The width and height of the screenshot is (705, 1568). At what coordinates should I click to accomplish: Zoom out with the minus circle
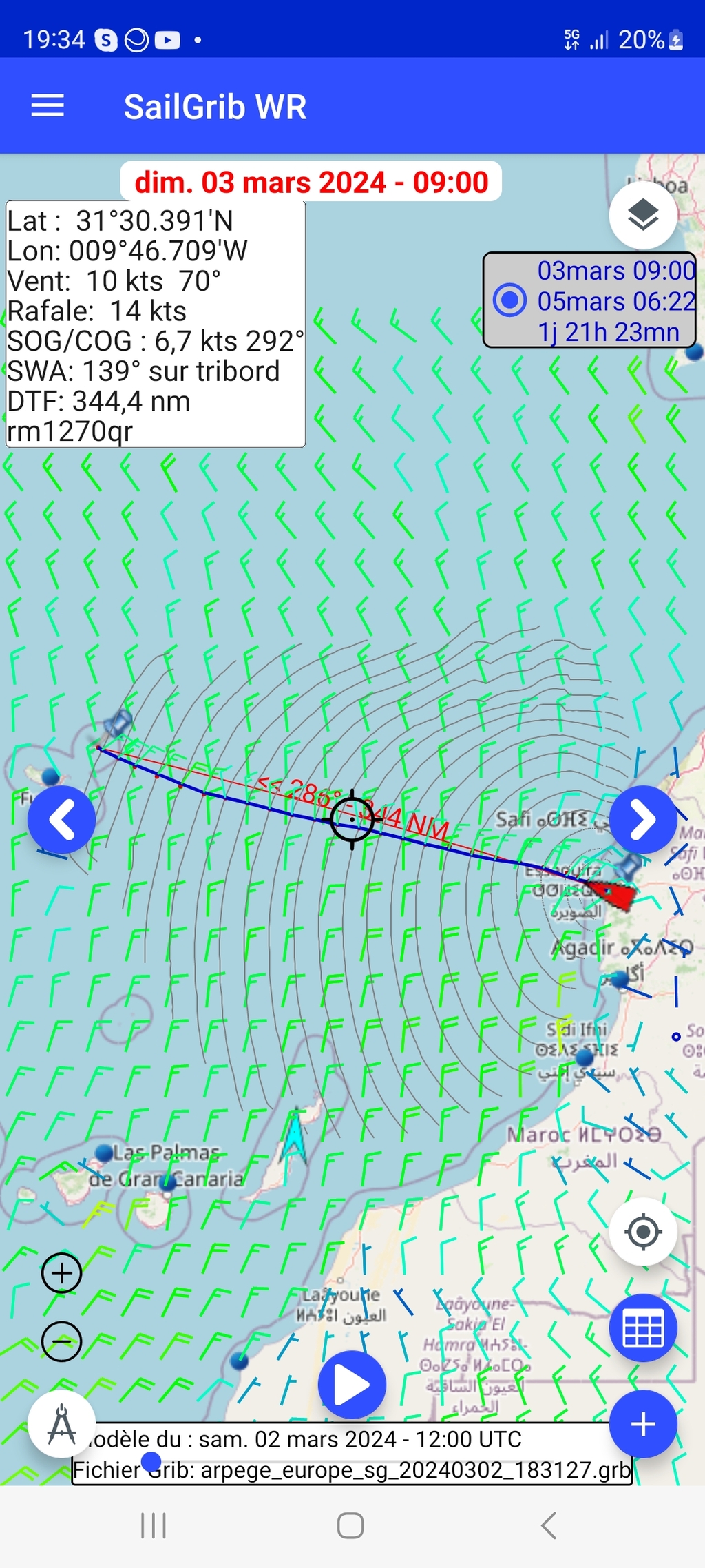click(x=62, y=1341)
